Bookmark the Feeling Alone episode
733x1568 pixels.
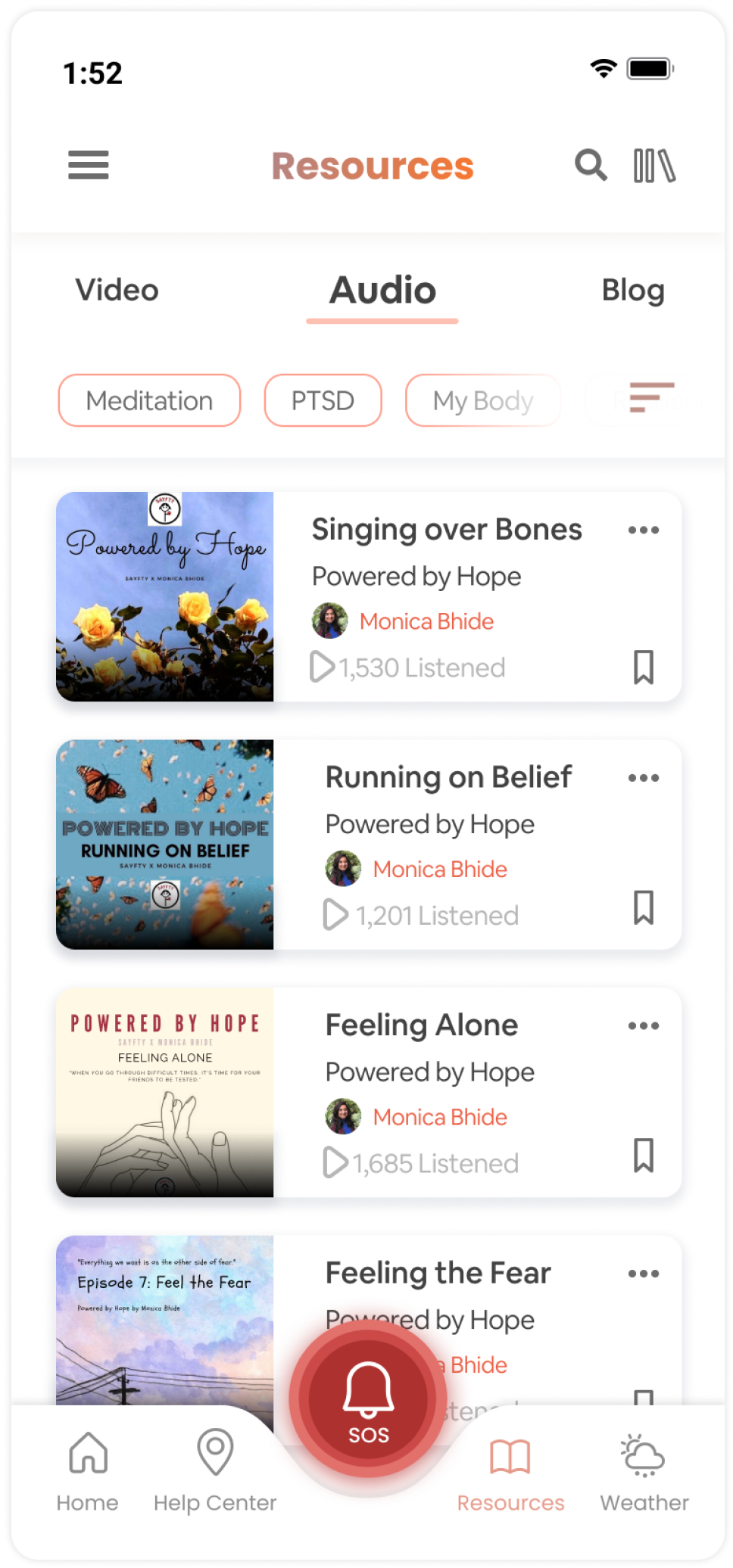644,1155
